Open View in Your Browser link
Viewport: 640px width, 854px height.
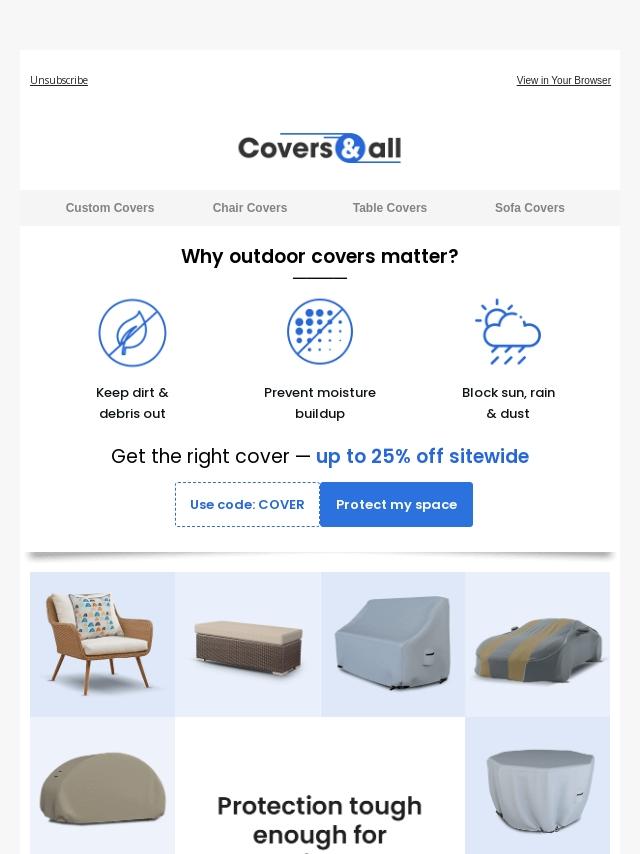pyautogui.click(x=563, y=80)
